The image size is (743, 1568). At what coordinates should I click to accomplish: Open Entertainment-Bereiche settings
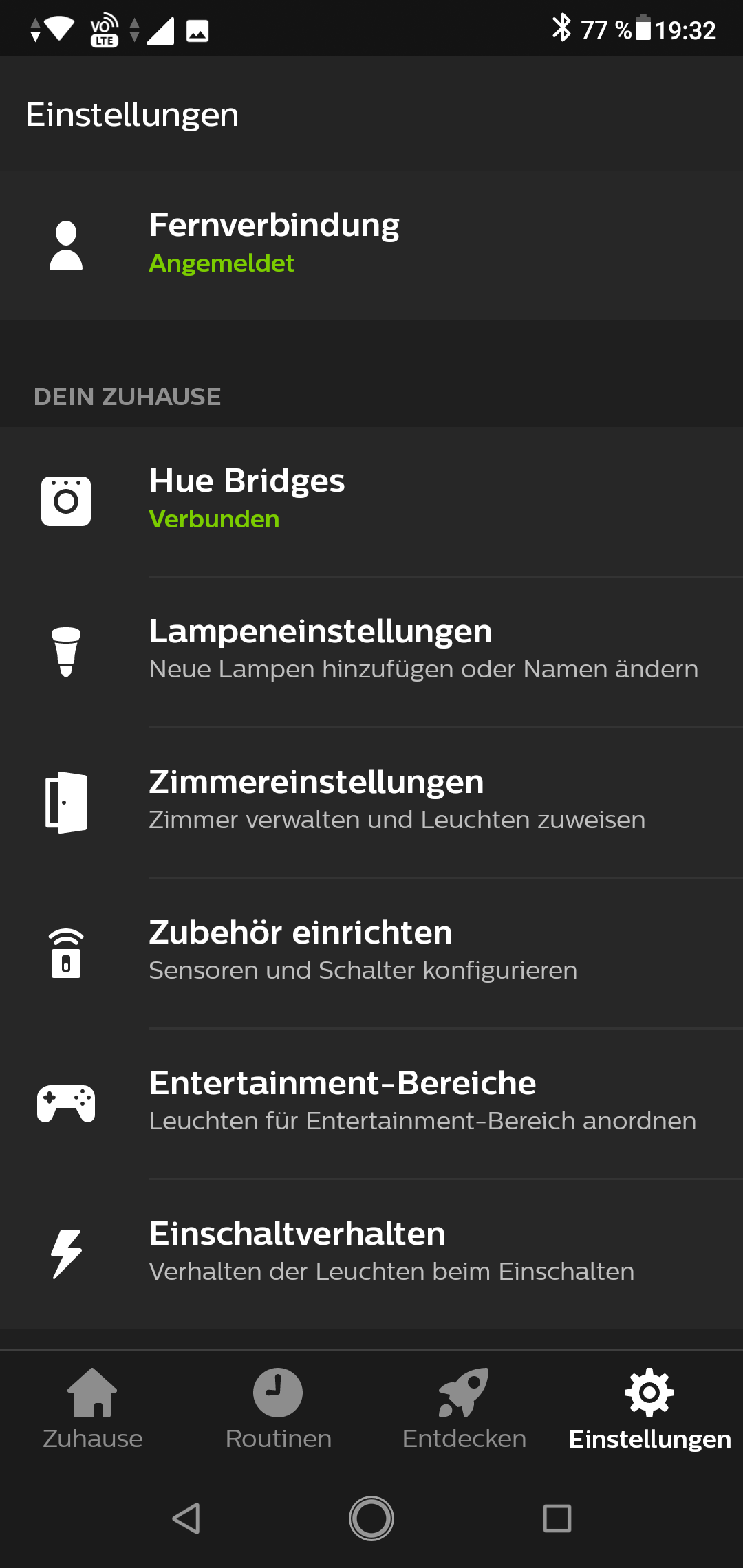(371, 1102)
